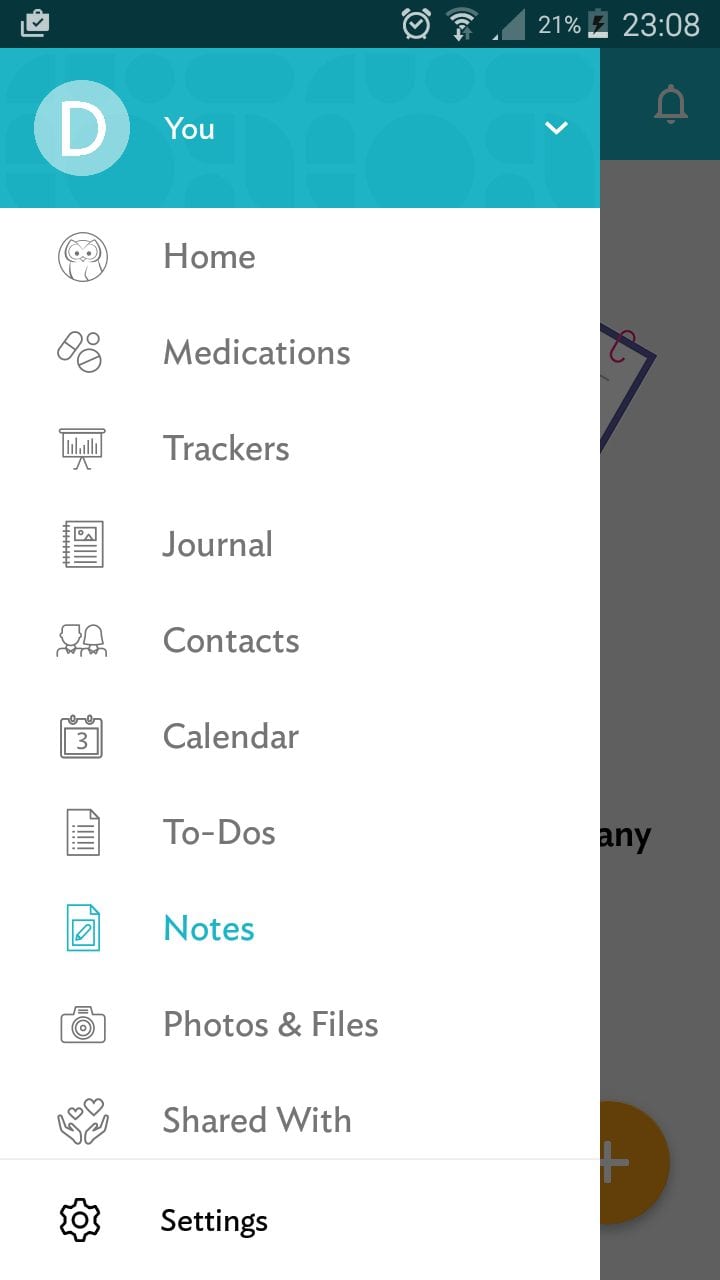Open Photos & Files
Viewport: 720px width, 1280px height.
click(x=300, y=1025)
